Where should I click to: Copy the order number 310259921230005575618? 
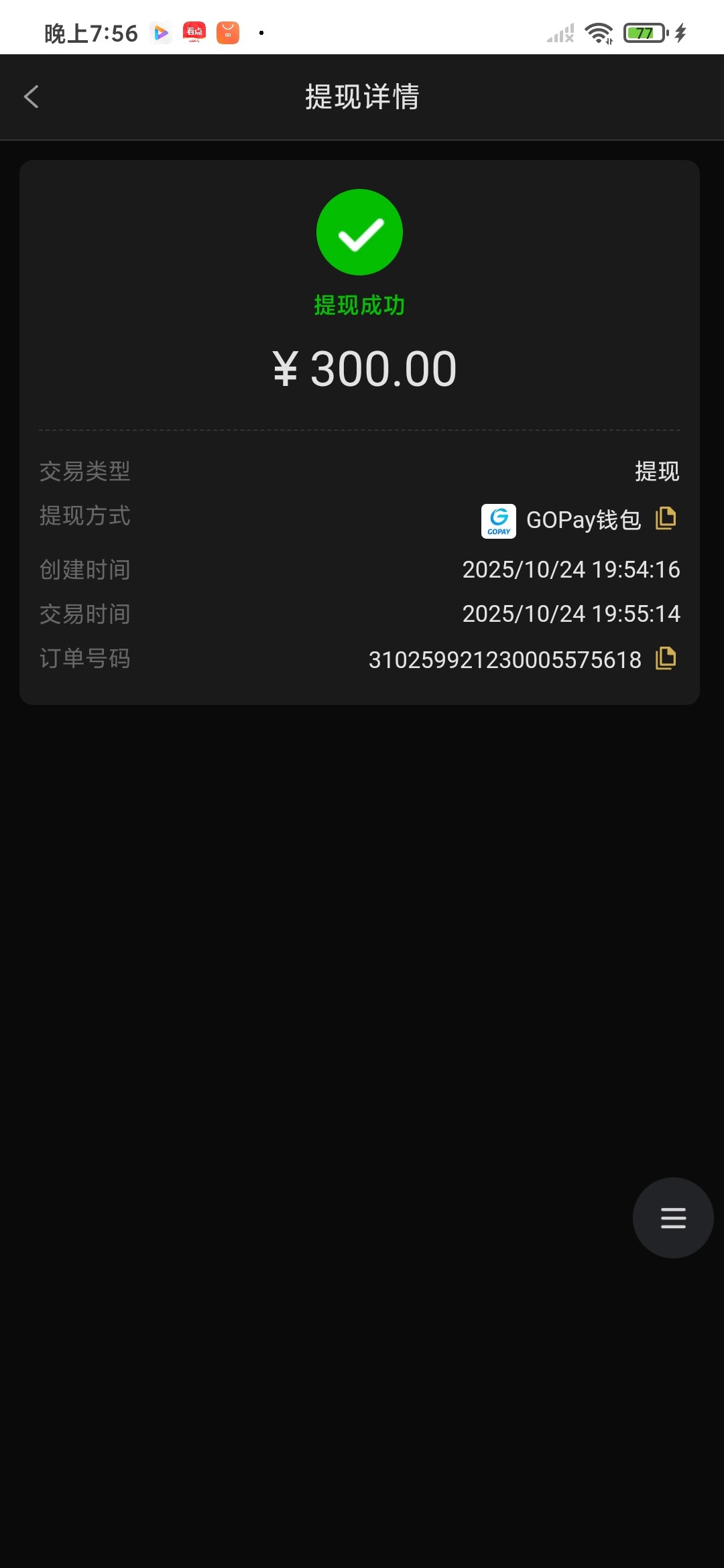click(664, 659)
